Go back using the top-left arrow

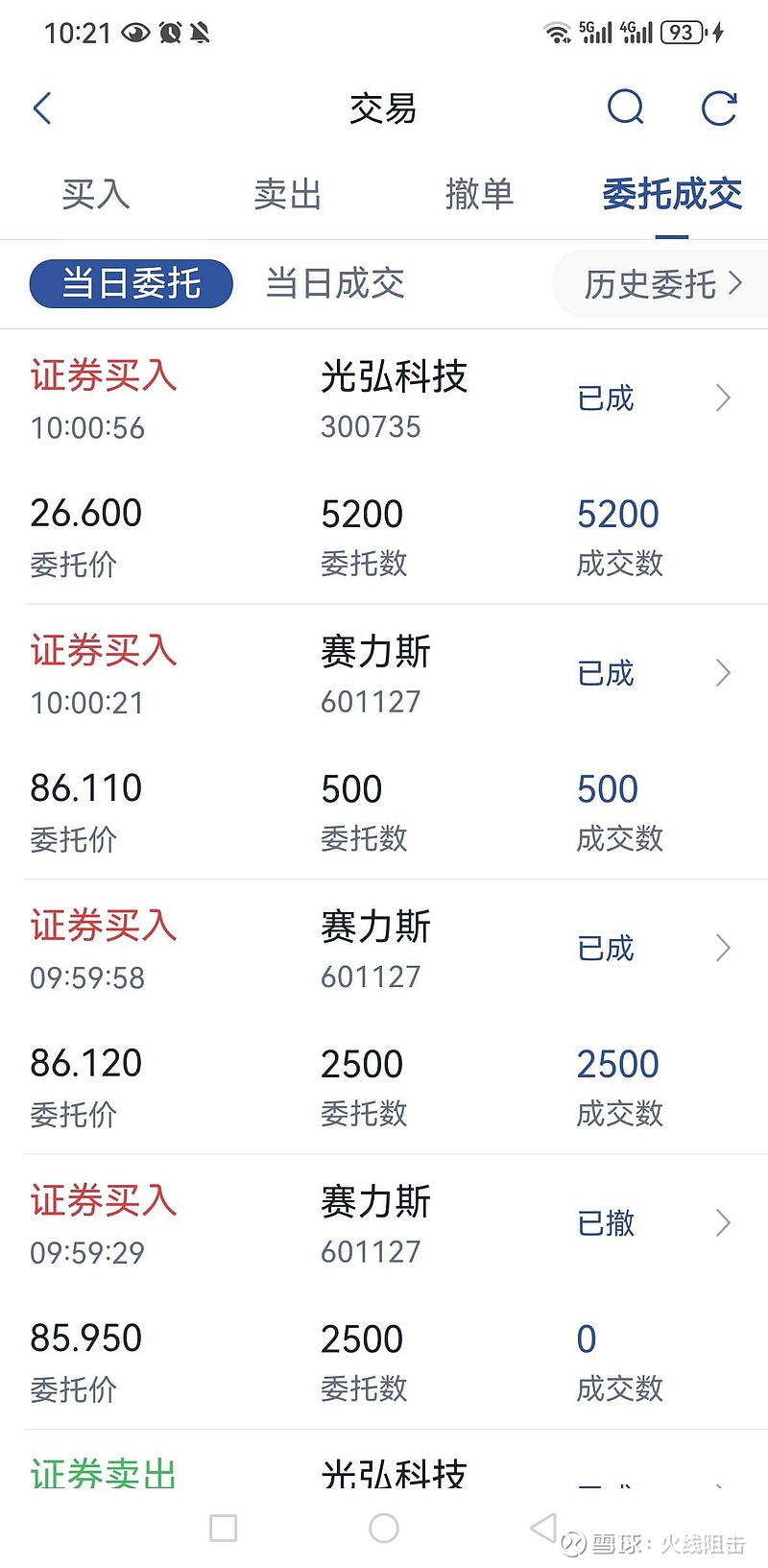click(x=42, y=109)
